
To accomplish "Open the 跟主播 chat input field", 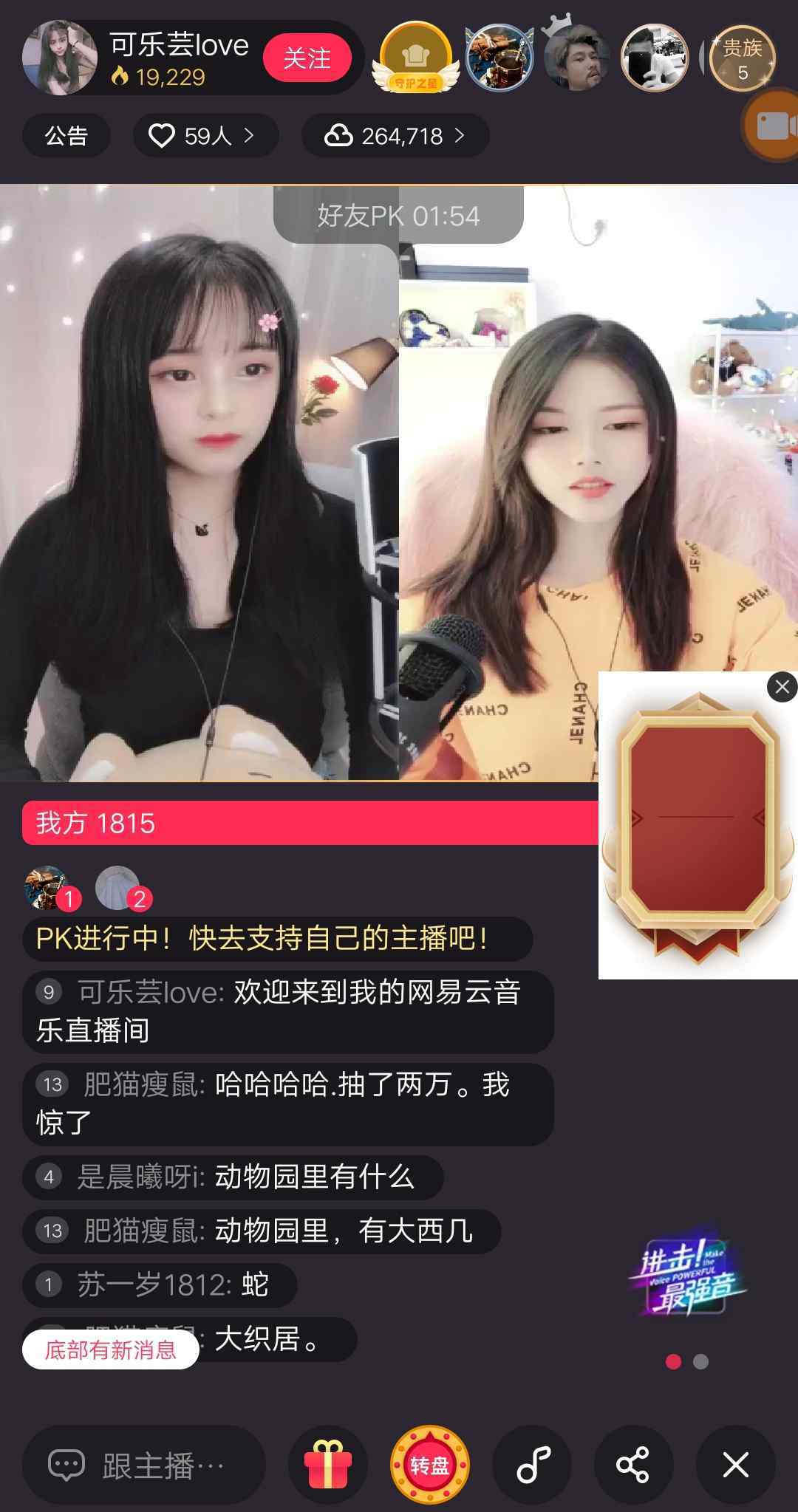I will (x=144, y=1465).
